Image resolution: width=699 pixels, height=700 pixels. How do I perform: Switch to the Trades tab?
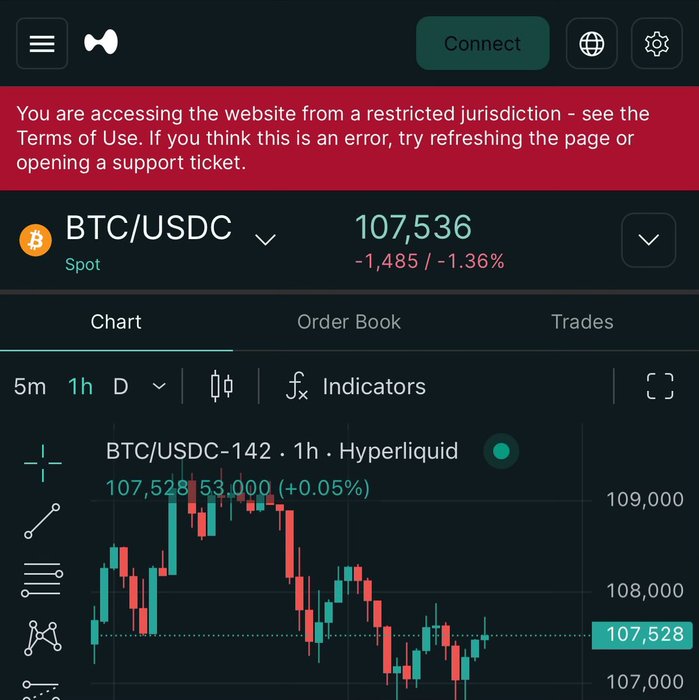[x=581, y=322]
